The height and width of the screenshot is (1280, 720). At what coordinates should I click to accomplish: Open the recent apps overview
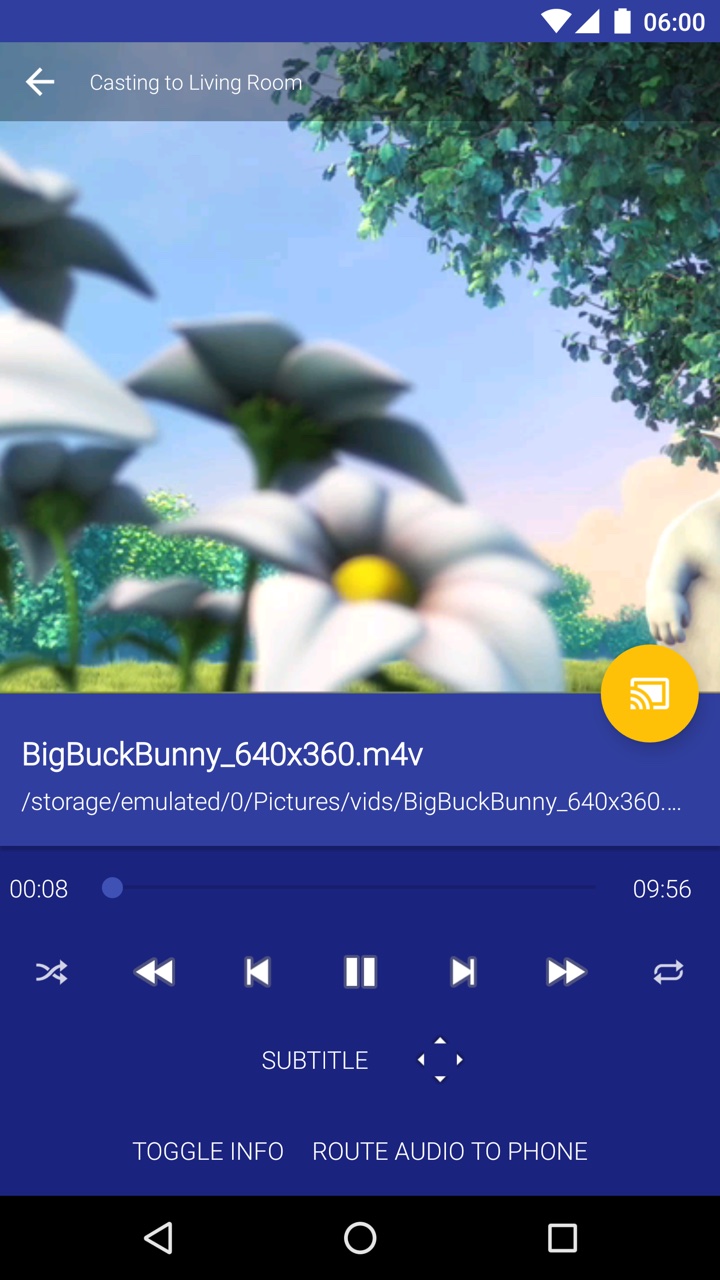click(562, 1238)
